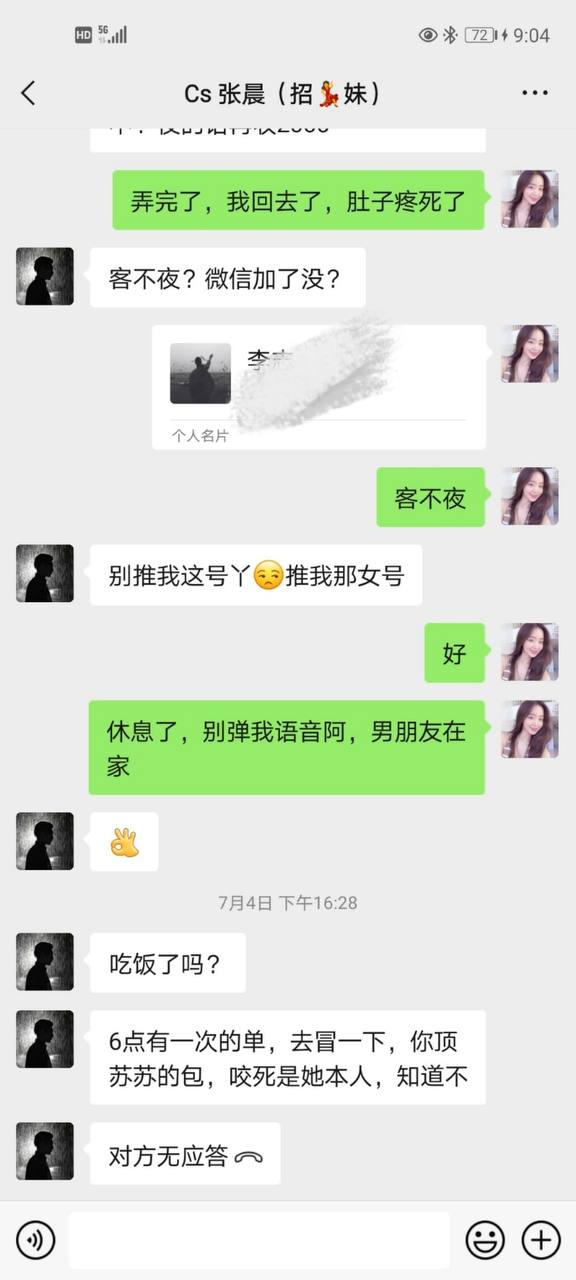The width and height of the screenshot is (576, 1280).
Task: Go back from the chat
Action: click(28, 93)
